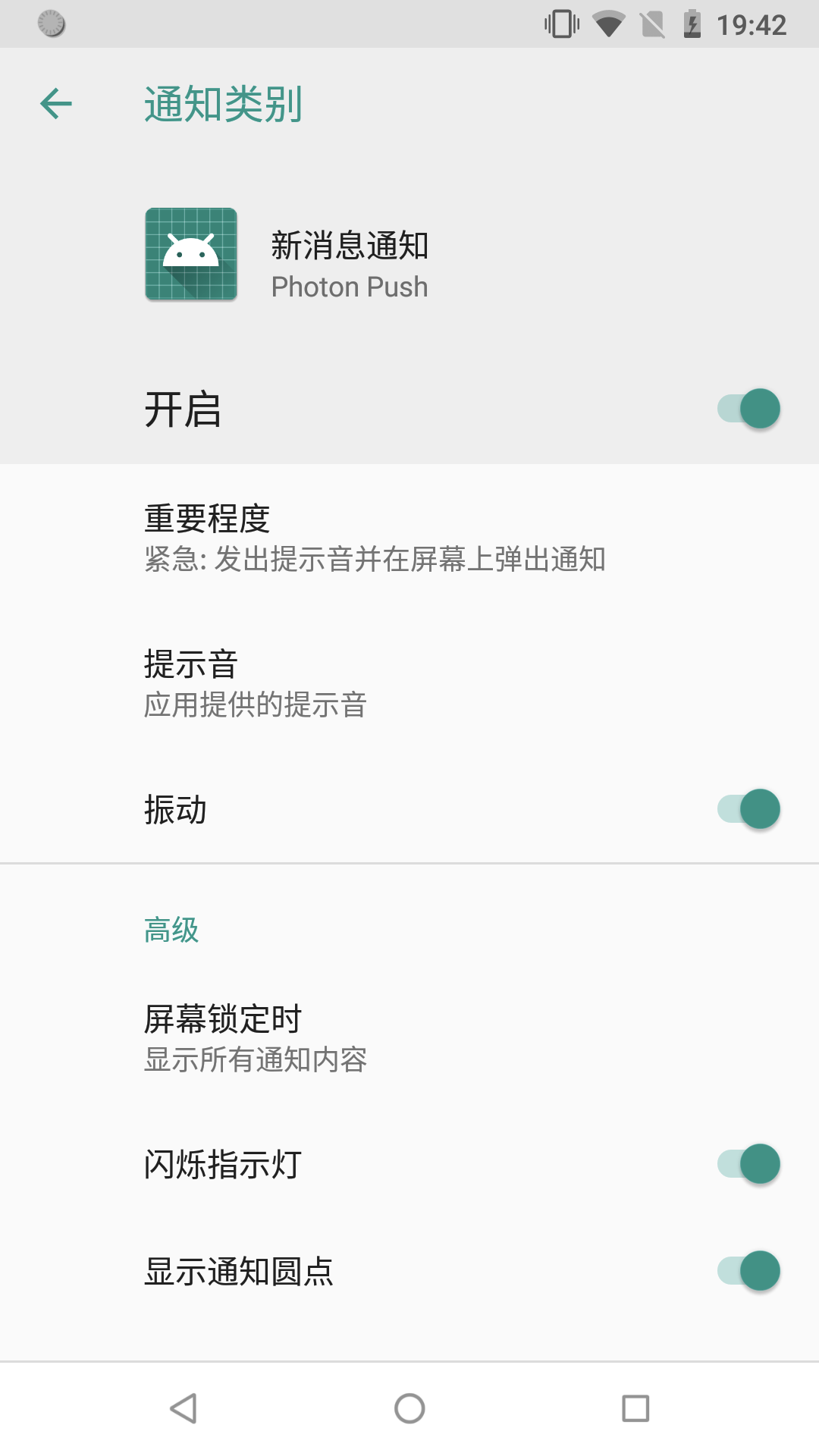Go back using the top-left arrow
Viewport: 819px width, 1456px height.
(x=56, y=104)
